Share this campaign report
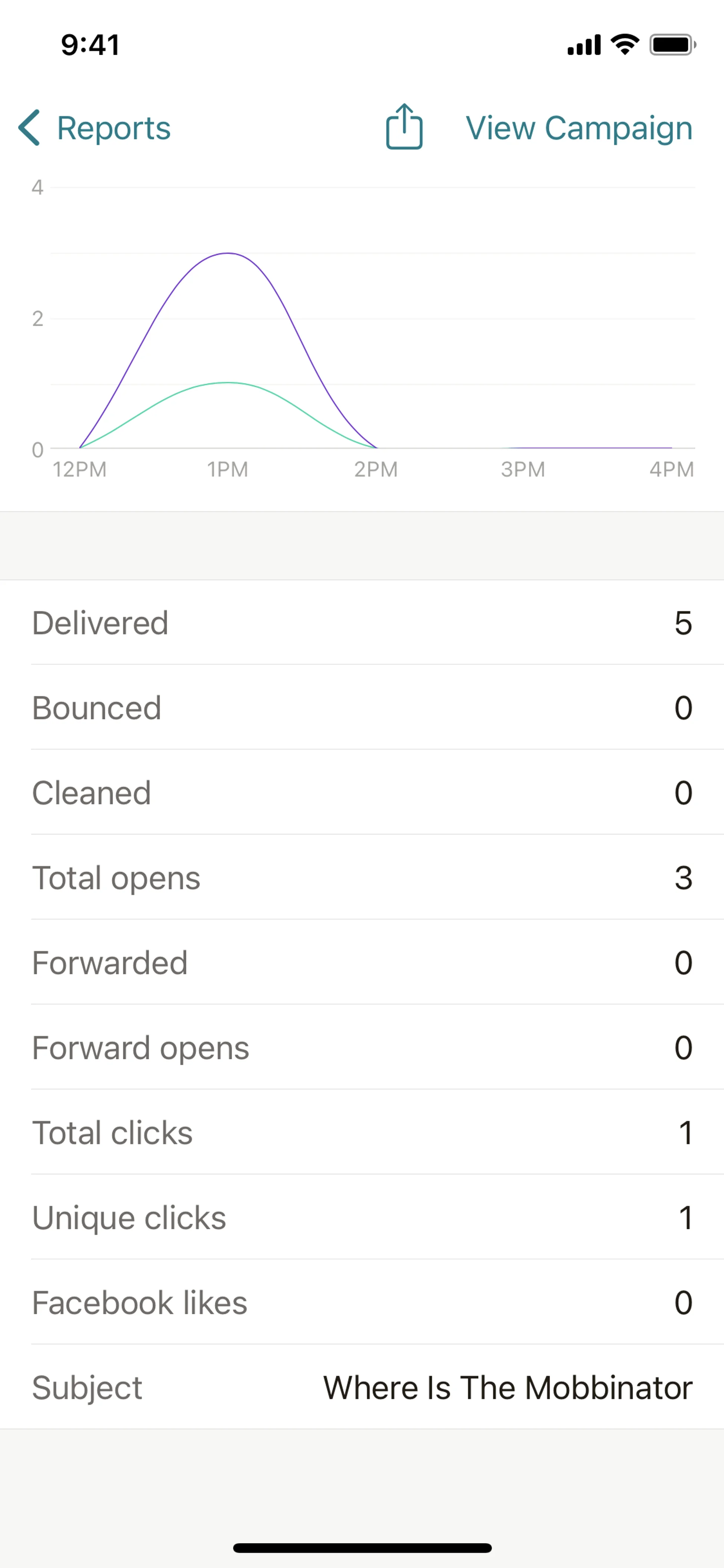Screen dimensions: 724x1568 pos(404,127)
